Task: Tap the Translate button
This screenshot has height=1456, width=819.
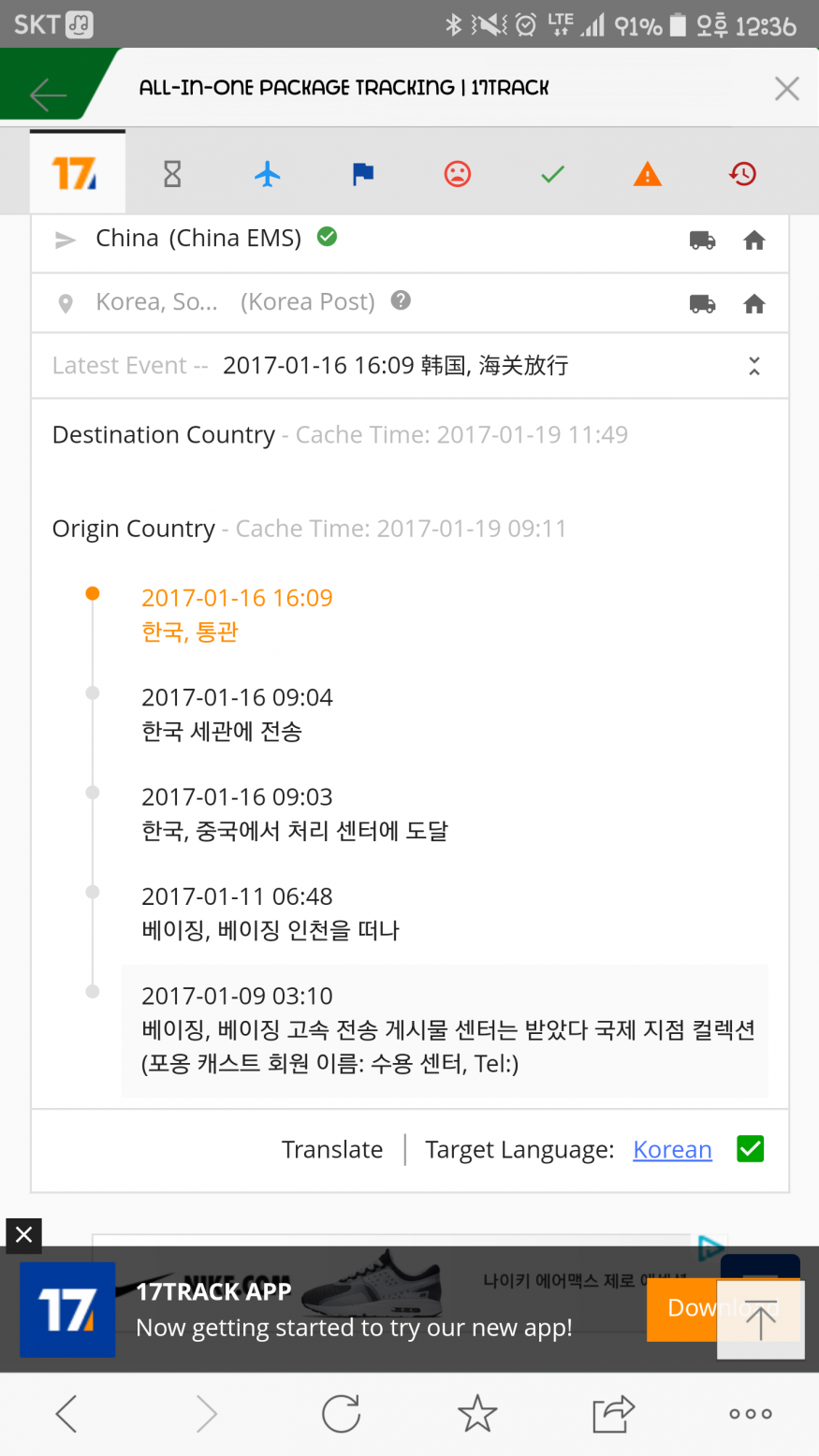Action: 332,1149
